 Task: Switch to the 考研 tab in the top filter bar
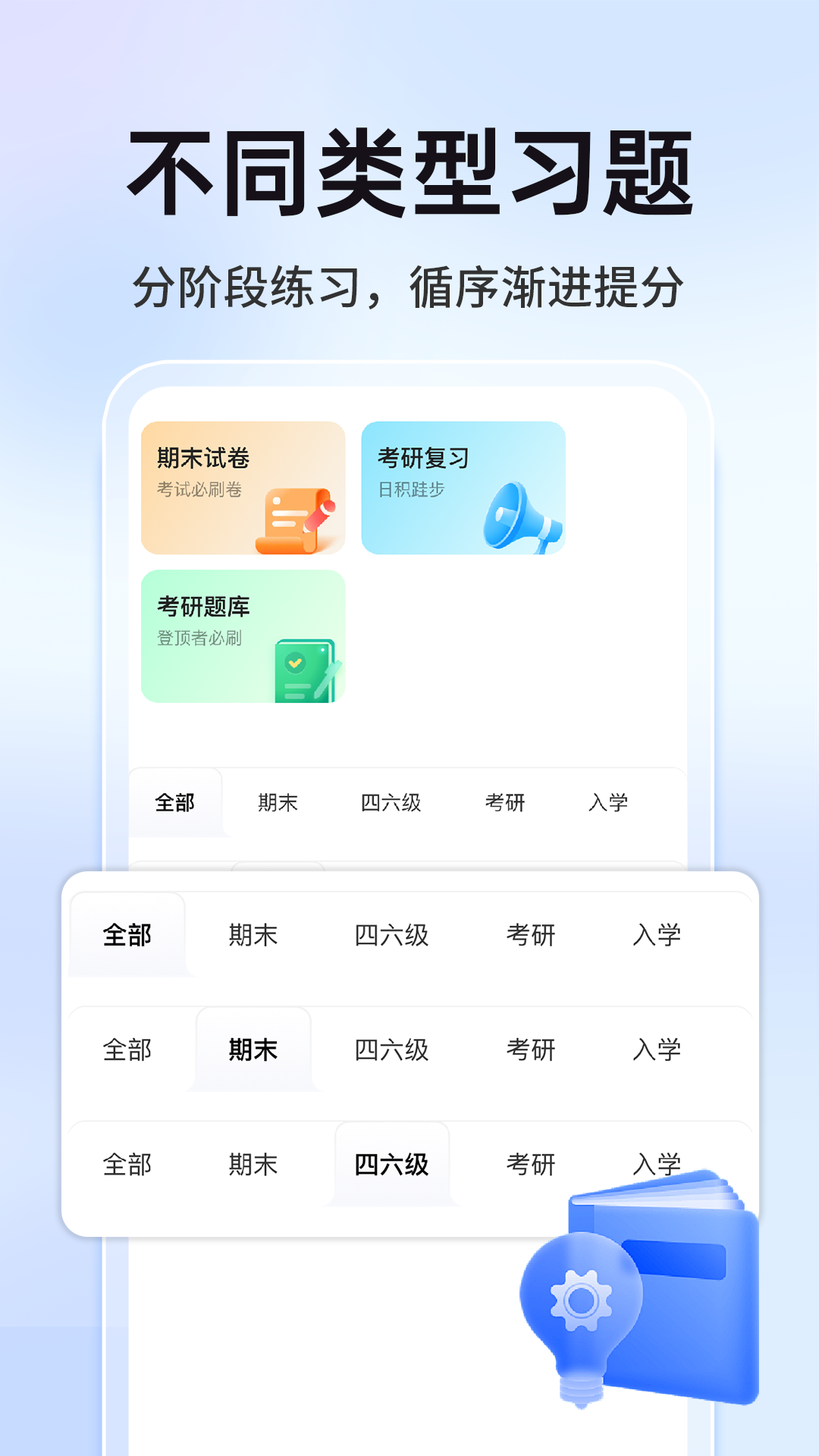click(506, 803)
